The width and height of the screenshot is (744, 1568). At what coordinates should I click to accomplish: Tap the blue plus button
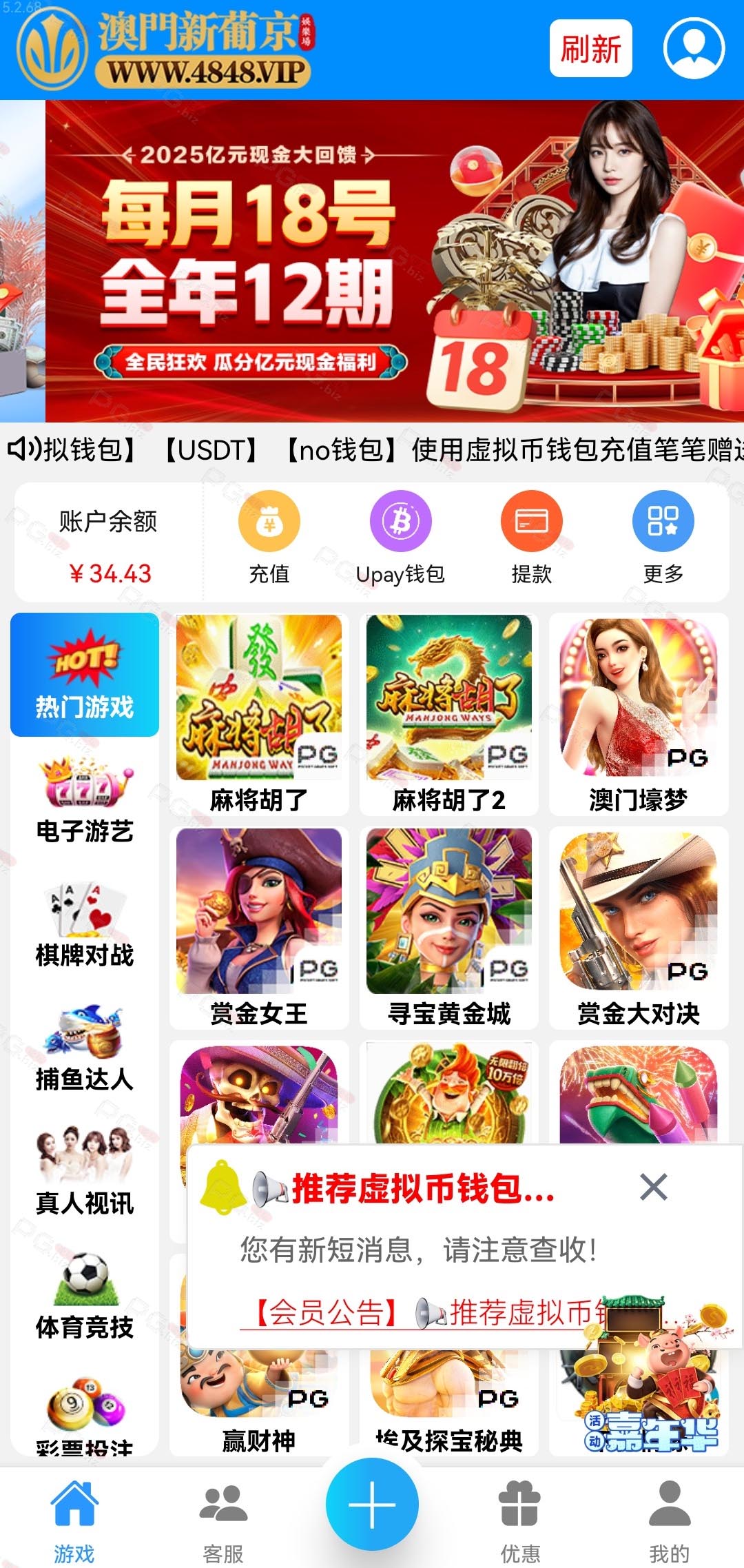point(372,1504)
